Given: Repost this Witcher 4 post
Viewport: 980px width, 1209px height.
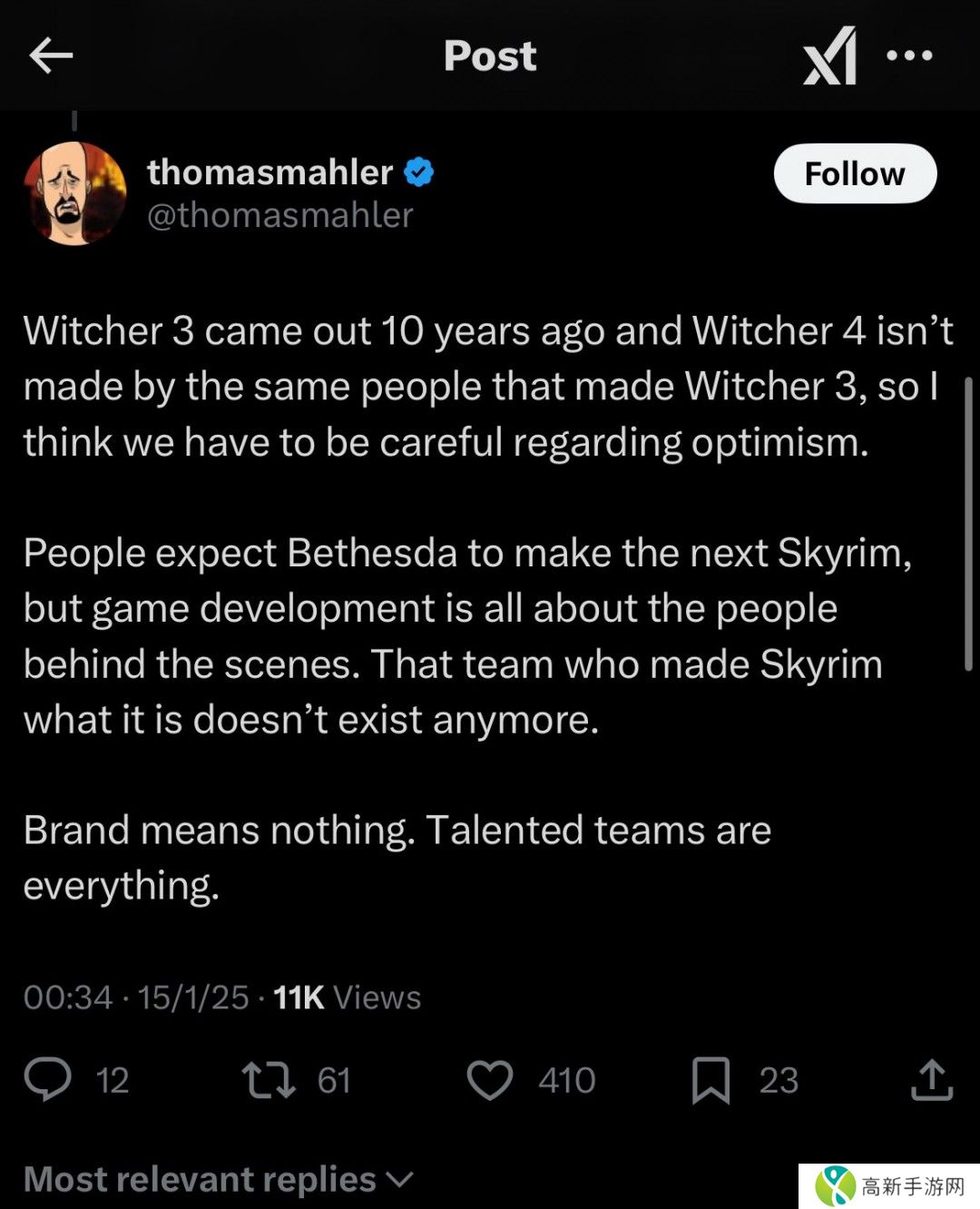Looking at the screenshot, I should [269, 1080].
